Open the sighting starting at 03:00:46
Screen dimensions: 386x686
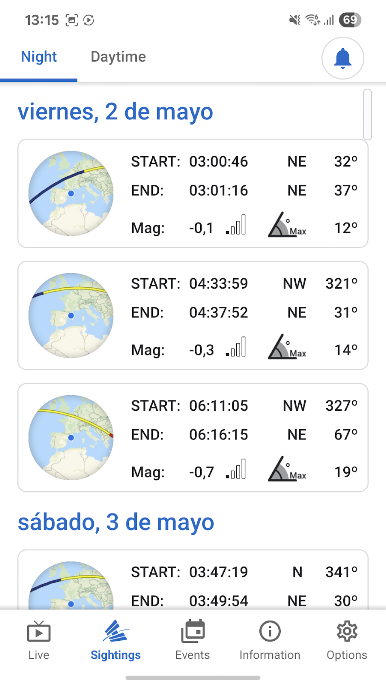click(x=193, y=193)
